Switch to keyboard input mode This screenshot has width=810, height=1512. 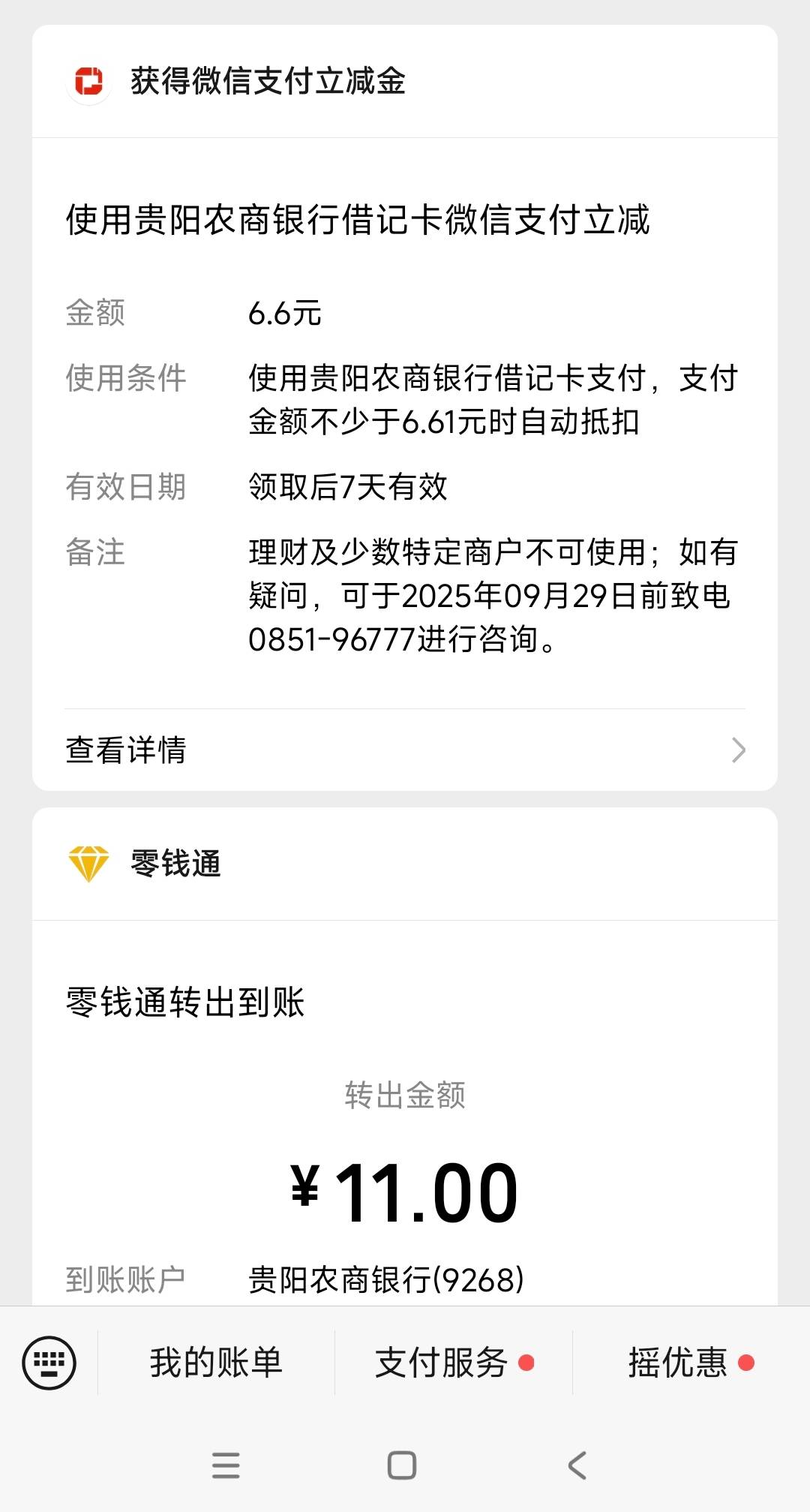click(49, 1362)
